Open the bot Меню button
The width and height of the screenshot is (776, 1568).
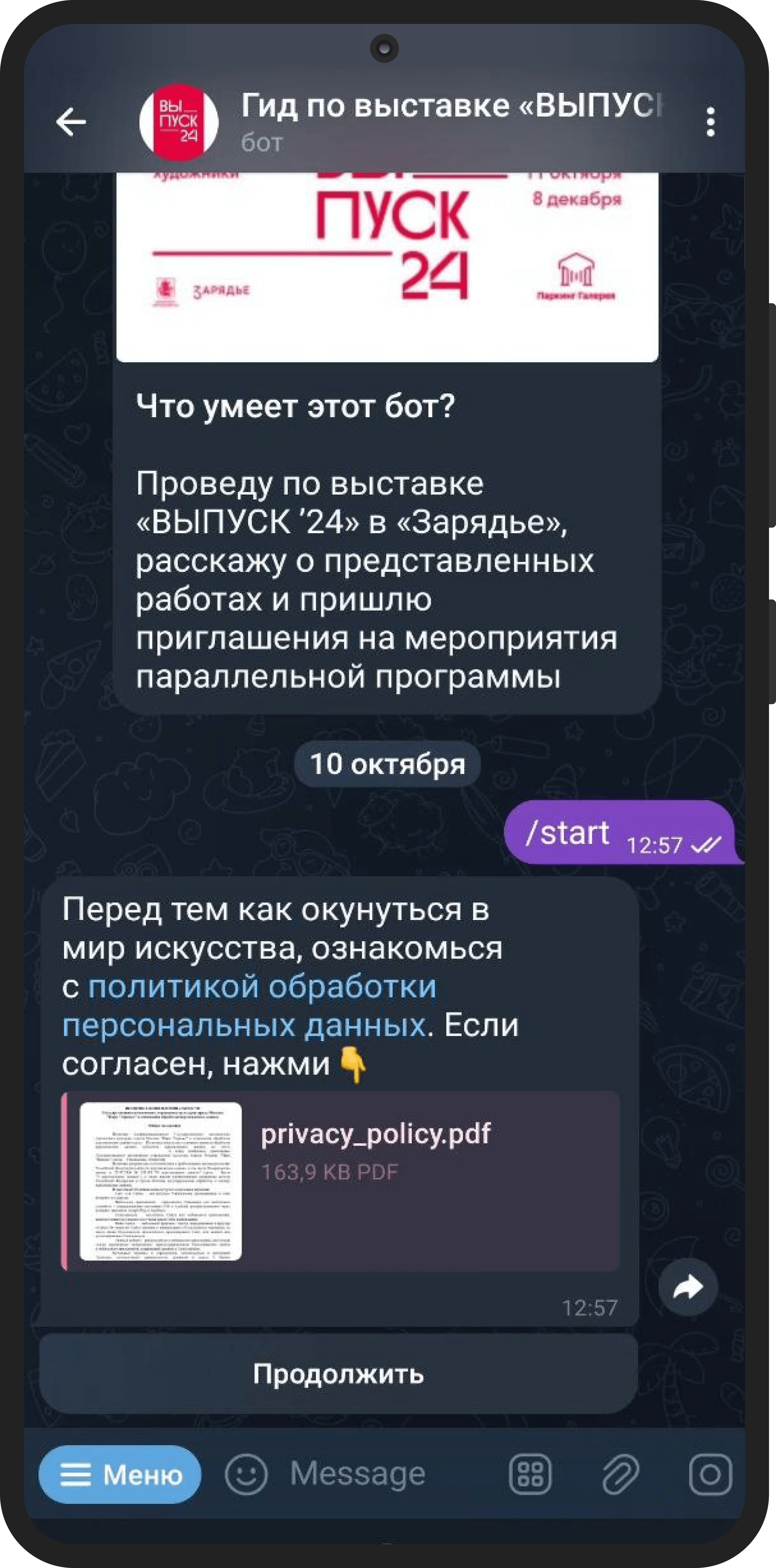(x=120, y=1474)
